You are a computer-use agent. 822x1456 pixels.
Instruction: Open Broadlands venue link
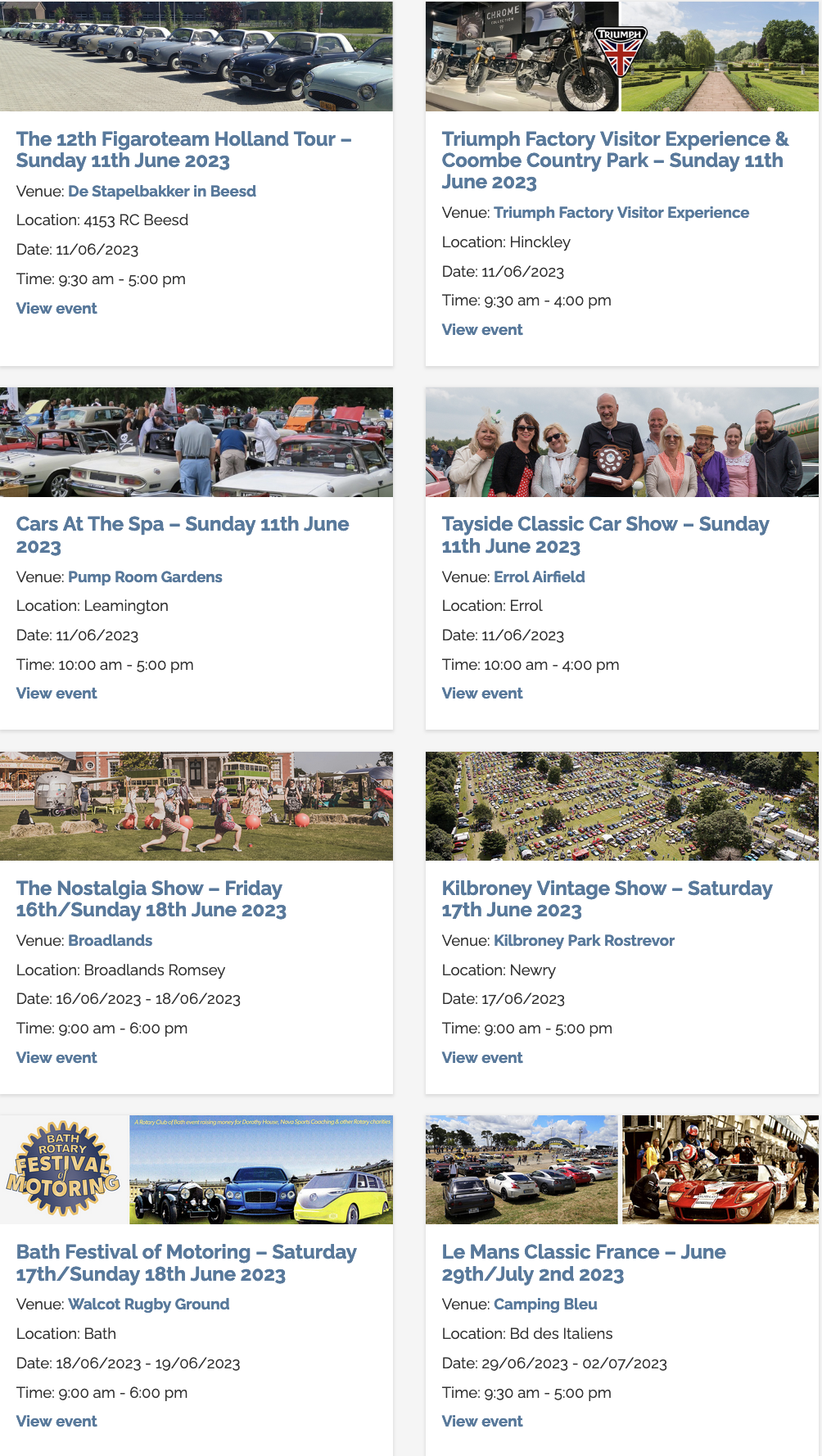tap(110, 941)
